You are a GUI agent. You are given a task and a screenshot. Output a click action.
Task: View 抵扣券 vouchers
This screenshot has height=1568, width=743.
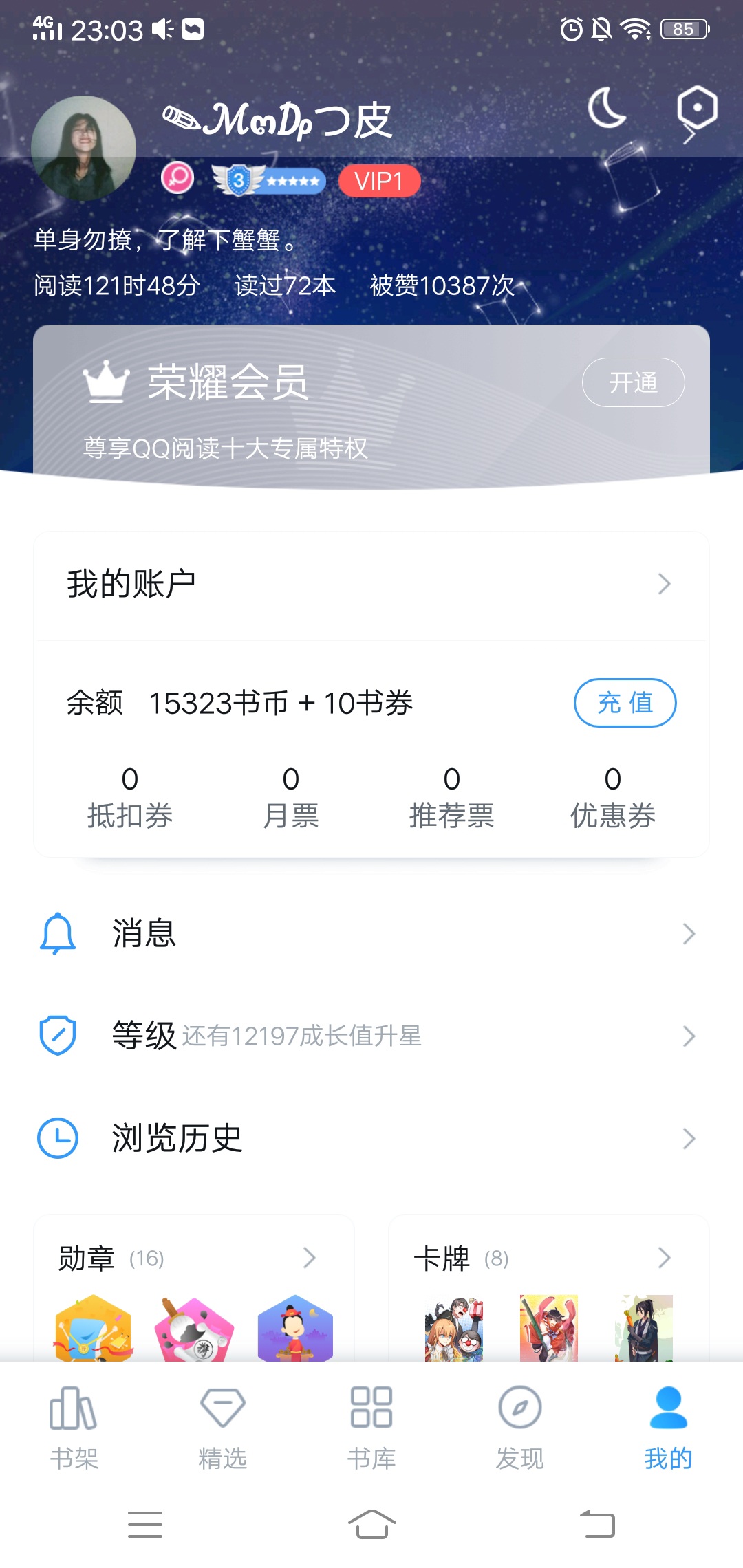pos(130,798)
